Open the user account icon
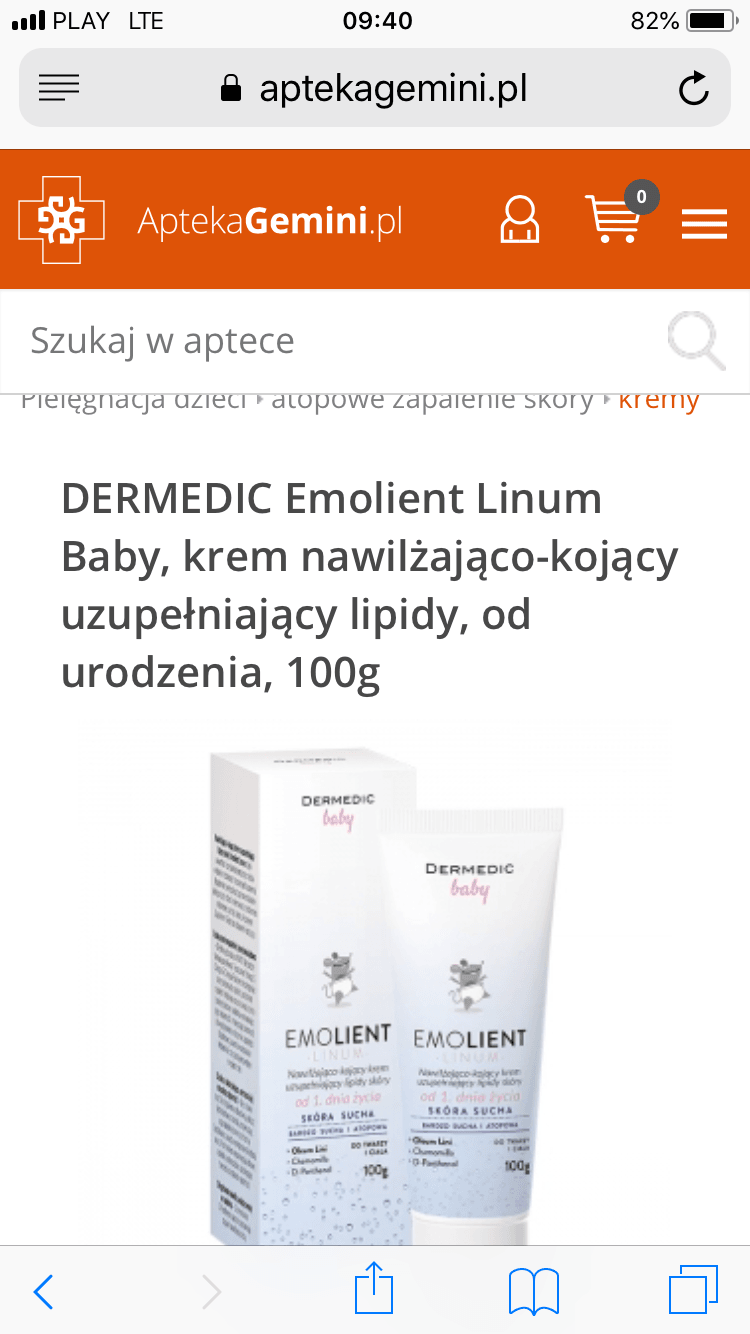This screenshot has height=1334, width=750. click(519, 219)
